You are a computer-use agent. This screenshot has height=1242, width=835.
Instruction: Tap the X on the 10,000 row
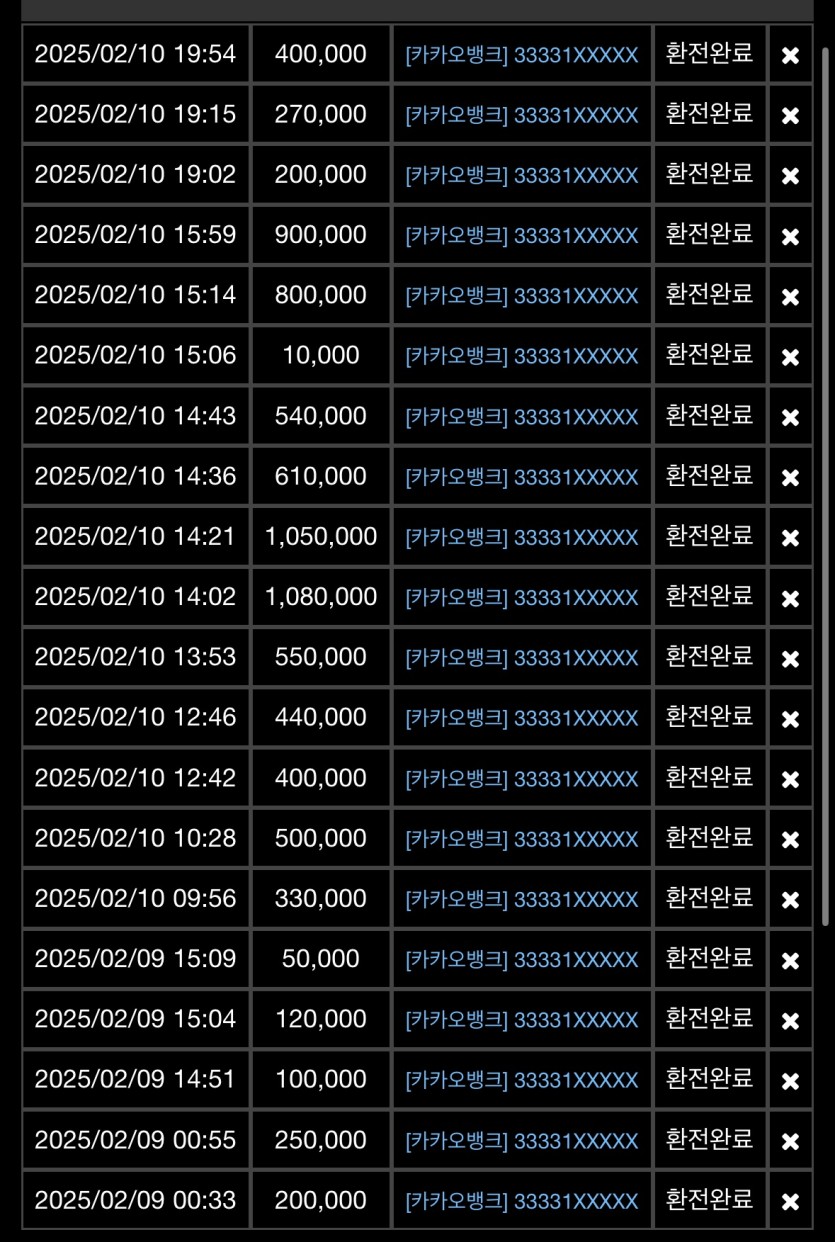[790, 357]
